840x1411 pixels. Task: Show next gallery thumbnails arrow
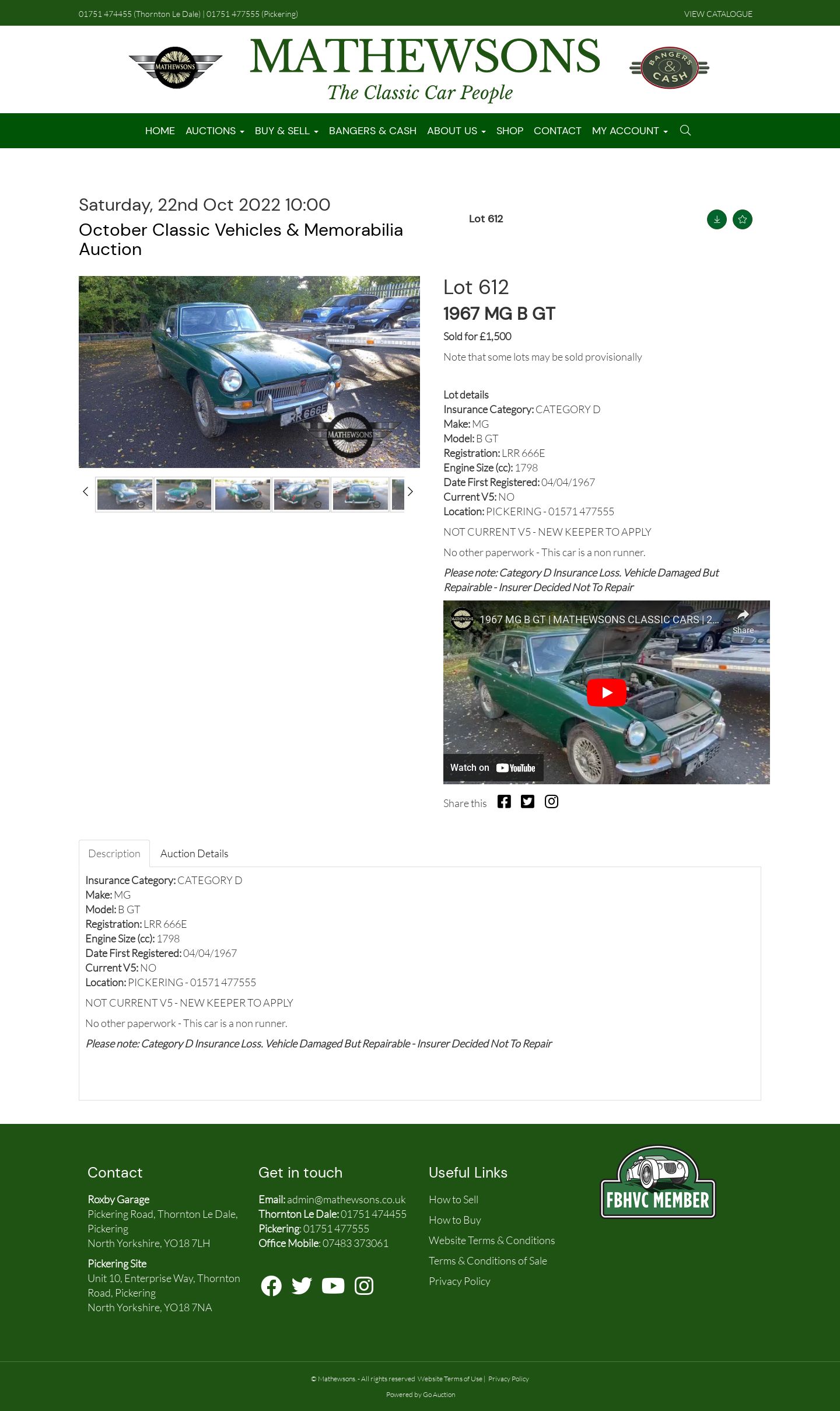tap(410, 491)
